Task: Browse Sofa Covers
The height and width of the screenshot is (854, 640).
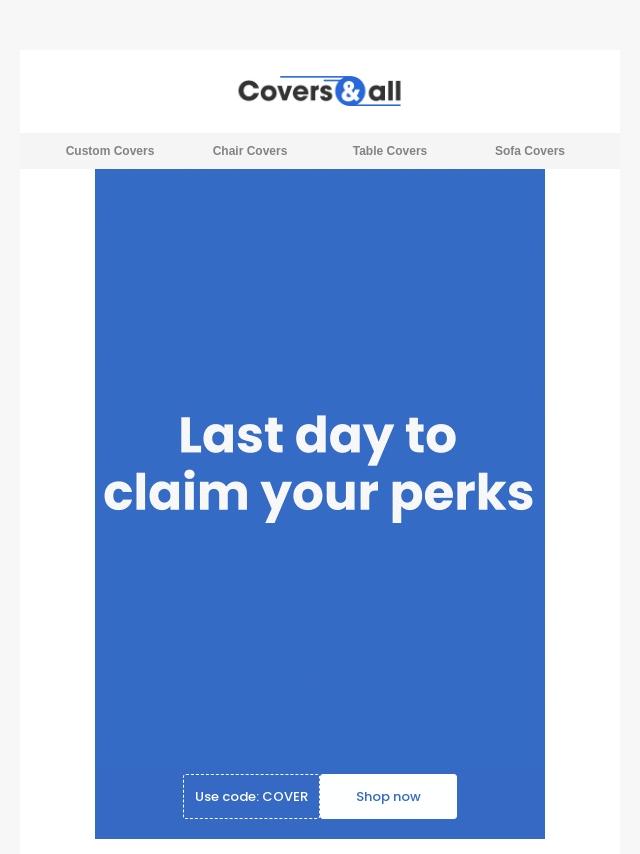Action: pos(529,151)
